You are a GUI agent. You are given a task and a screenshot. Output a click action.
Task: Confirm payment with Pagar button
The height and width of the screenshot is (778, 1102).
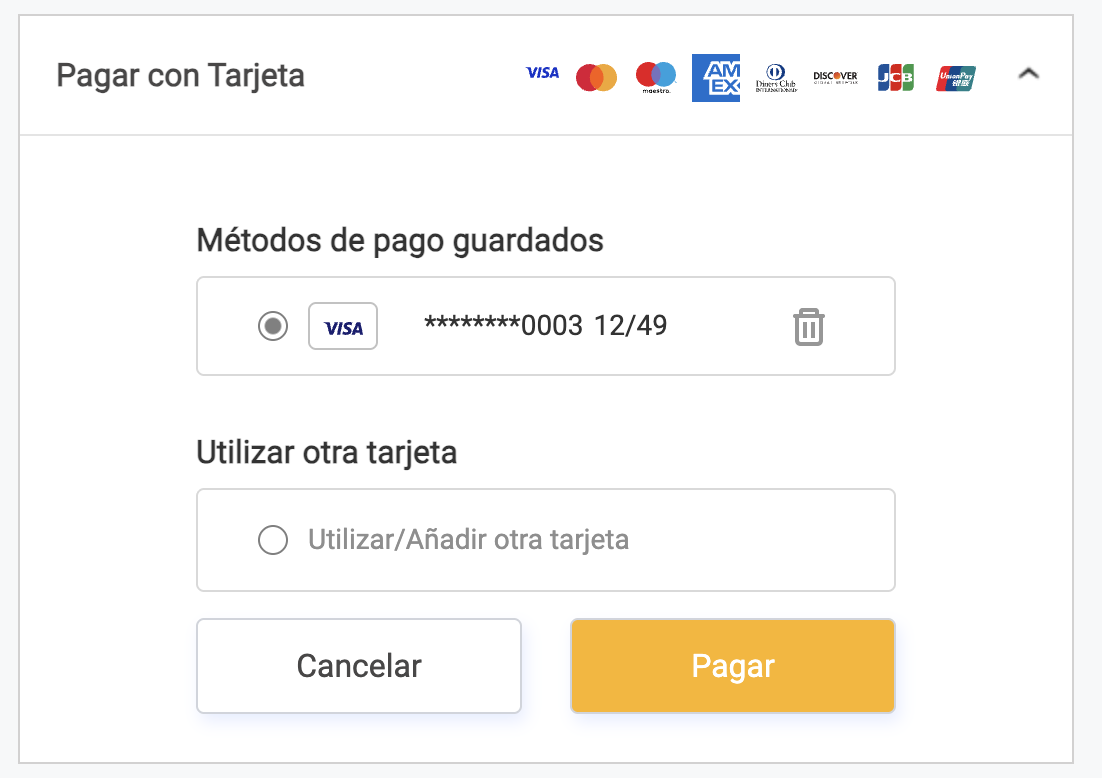click(x=732, y=666)
